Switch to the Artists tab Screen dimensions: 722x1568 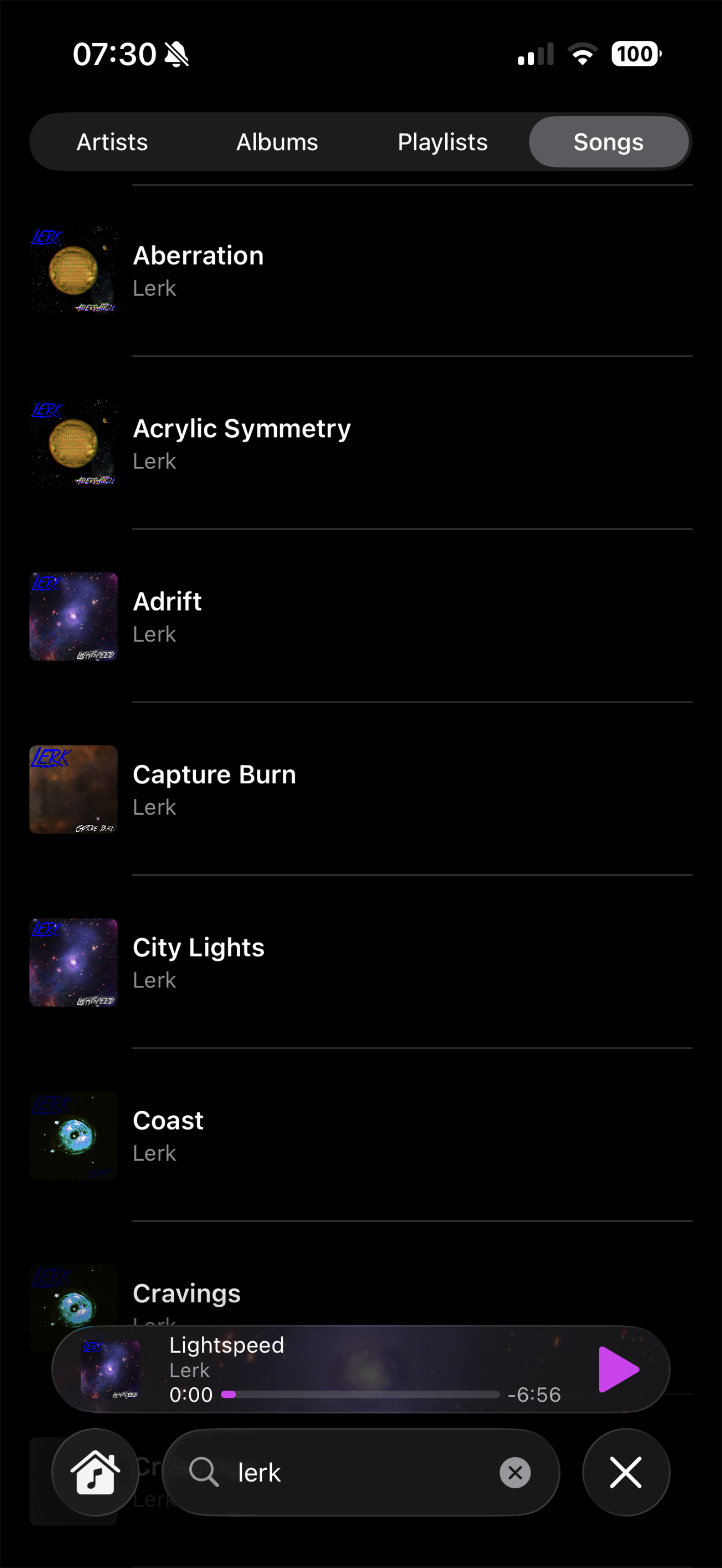point(112,142)
